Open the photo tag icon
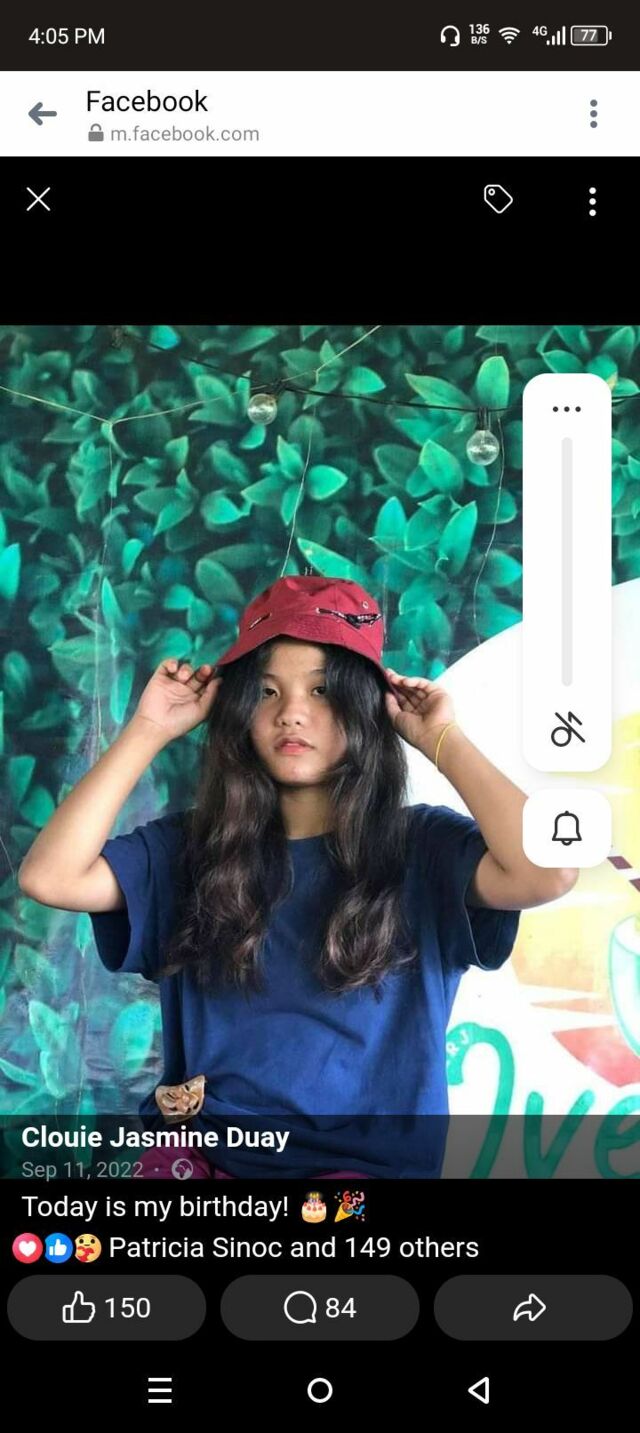This screenshot has height=1433, width=640. (498, 200)
